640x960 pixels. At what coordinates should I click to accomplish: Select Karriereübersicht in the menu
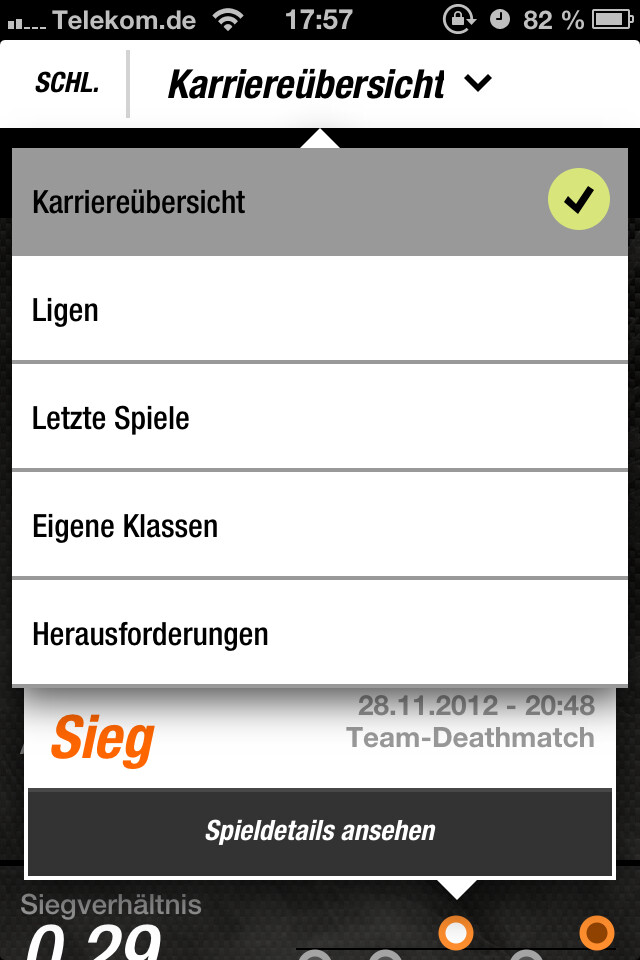320,202
